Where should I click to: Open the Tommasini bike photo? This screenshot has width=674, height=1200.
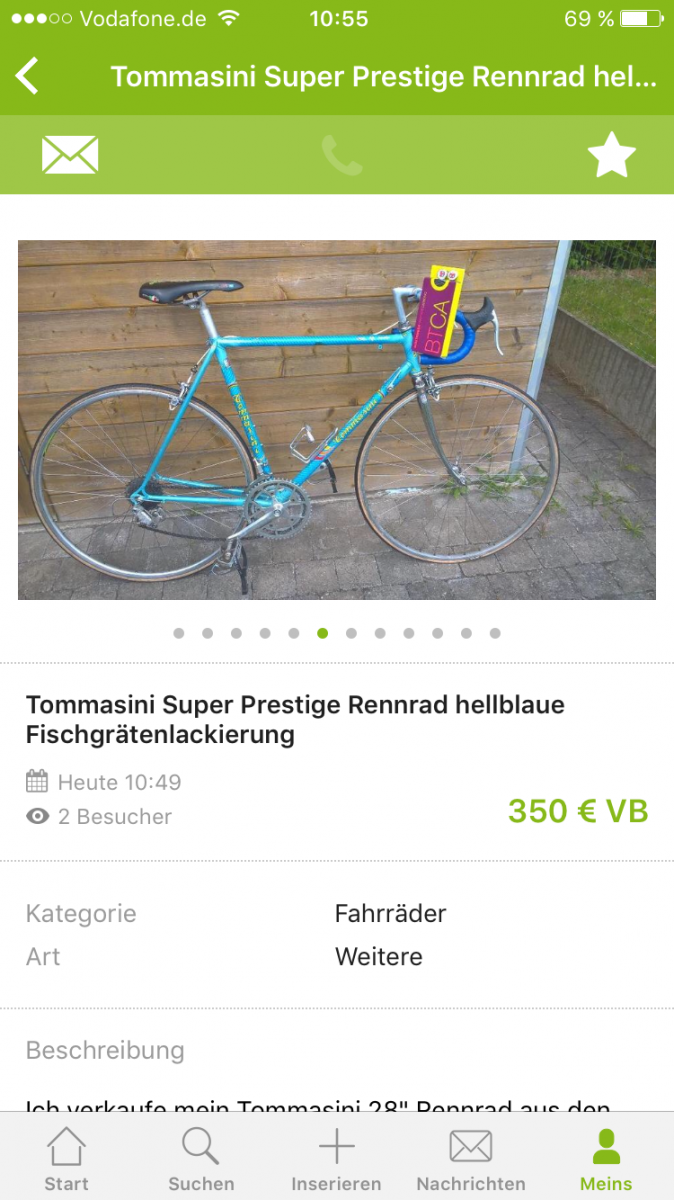pyautogui.click(x=337, y=420)
